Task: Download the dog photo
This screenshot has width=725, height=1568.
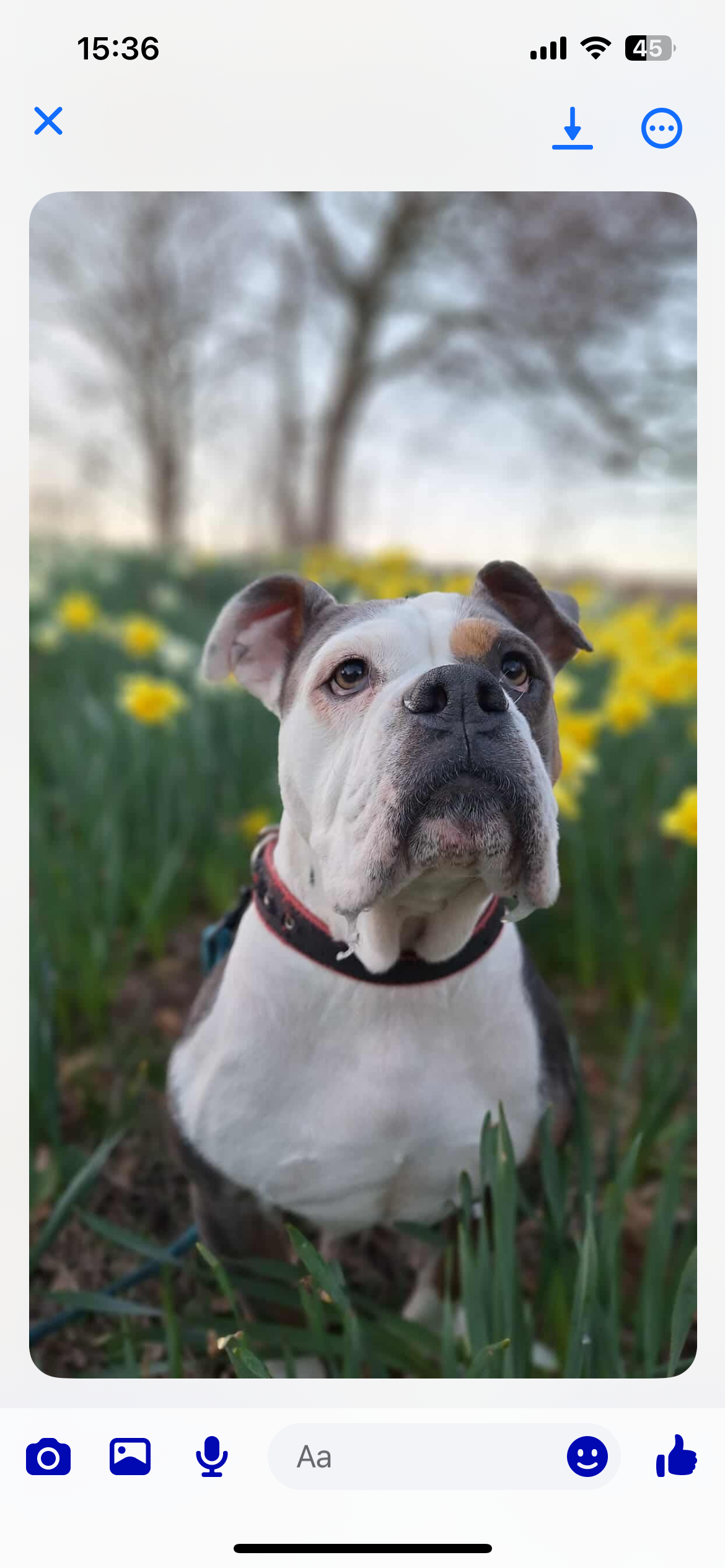Action: coord(572,128)
